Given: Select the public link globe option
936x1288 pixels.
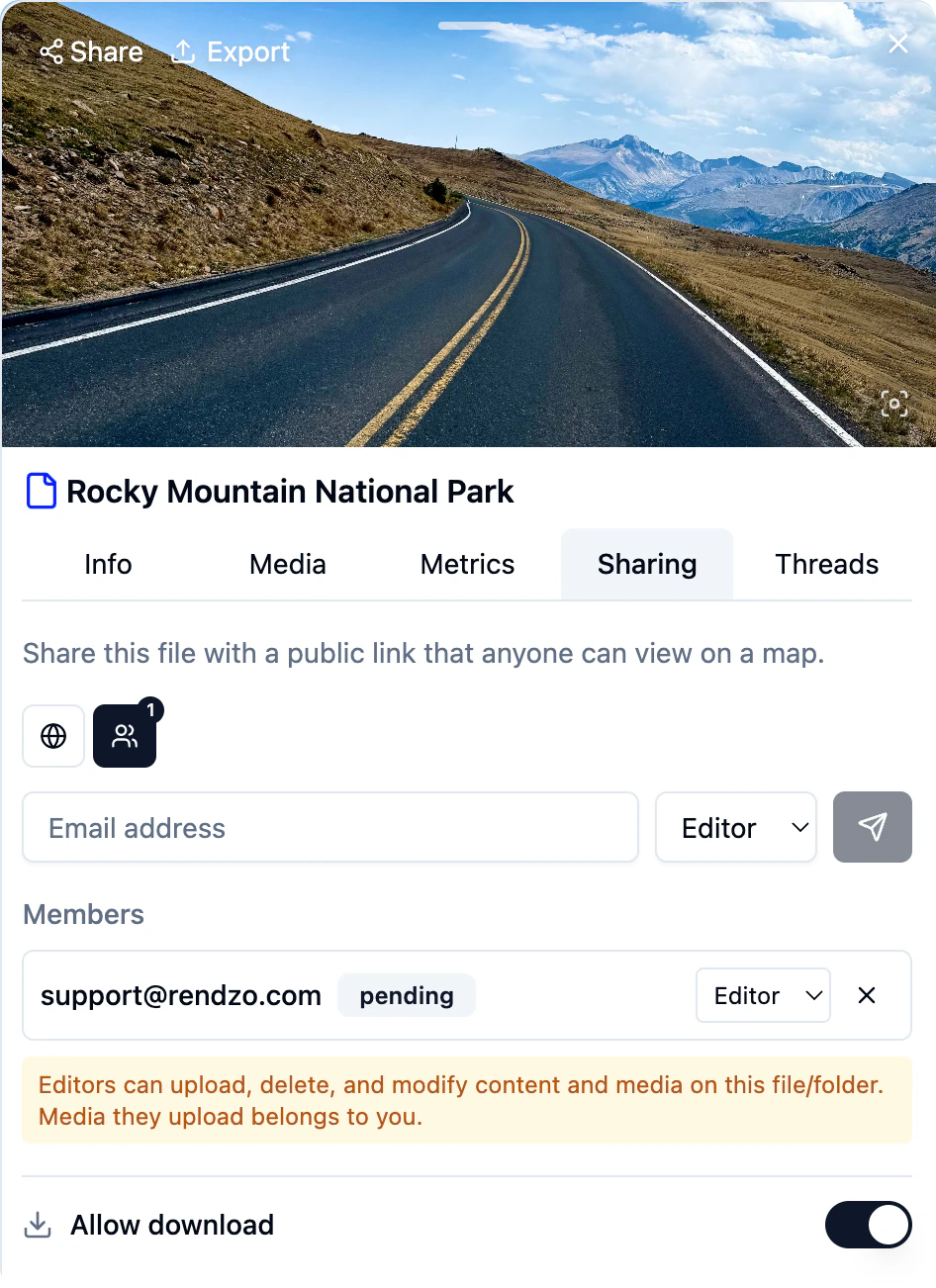Looking at the screenshot, I should tap(53, 736).
